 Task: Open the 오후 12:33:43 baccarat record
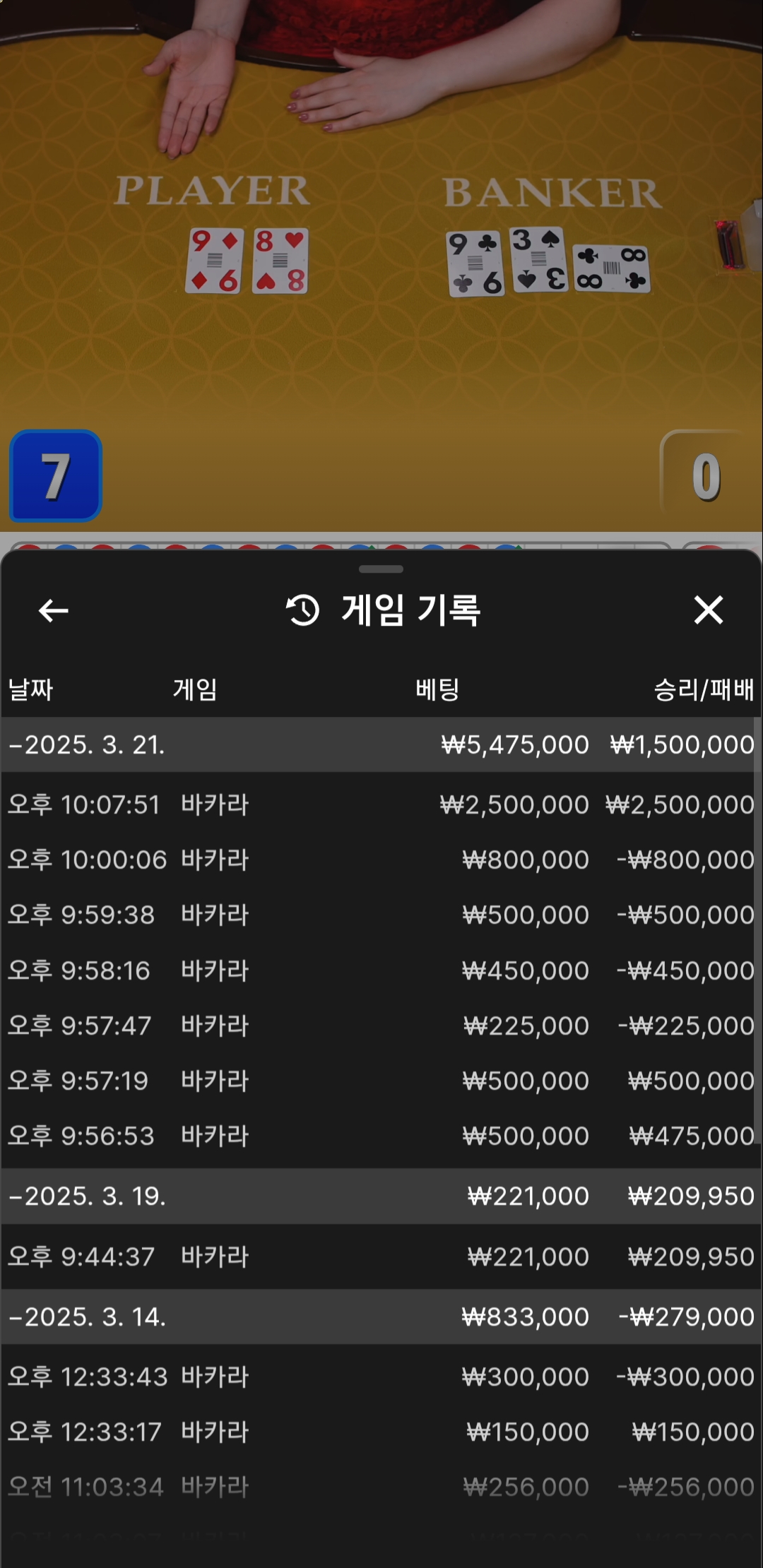point(381,1377)
